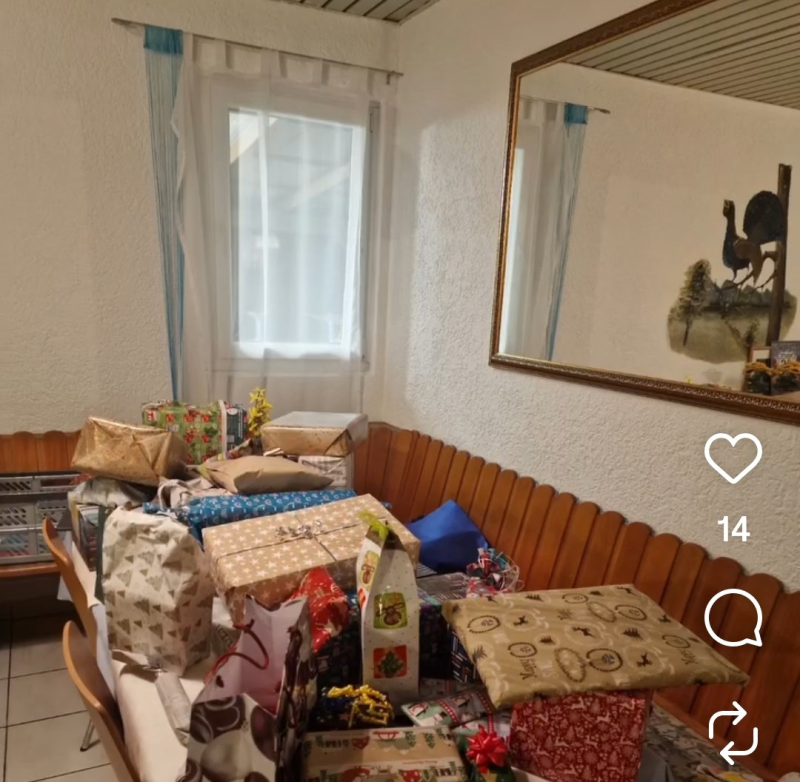The height and width of the screenshot is (782, 800).
Task: Repost this photo
Action: click(x=733, y=732)
